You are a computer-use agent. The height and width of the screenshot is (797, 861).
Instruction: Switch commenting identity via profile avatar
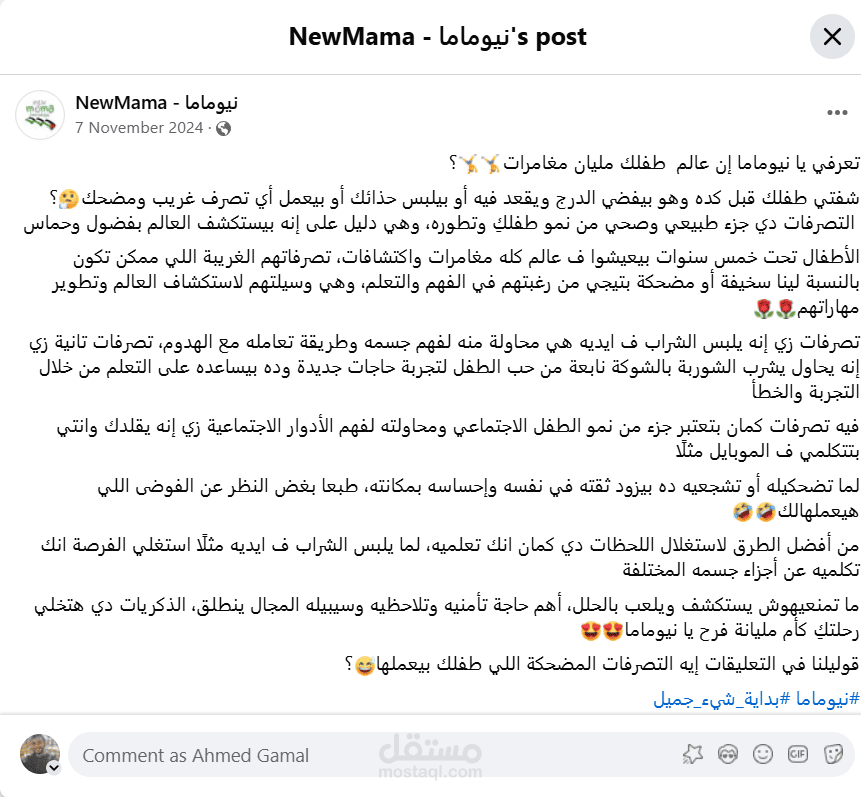click(x=40, y=754)
